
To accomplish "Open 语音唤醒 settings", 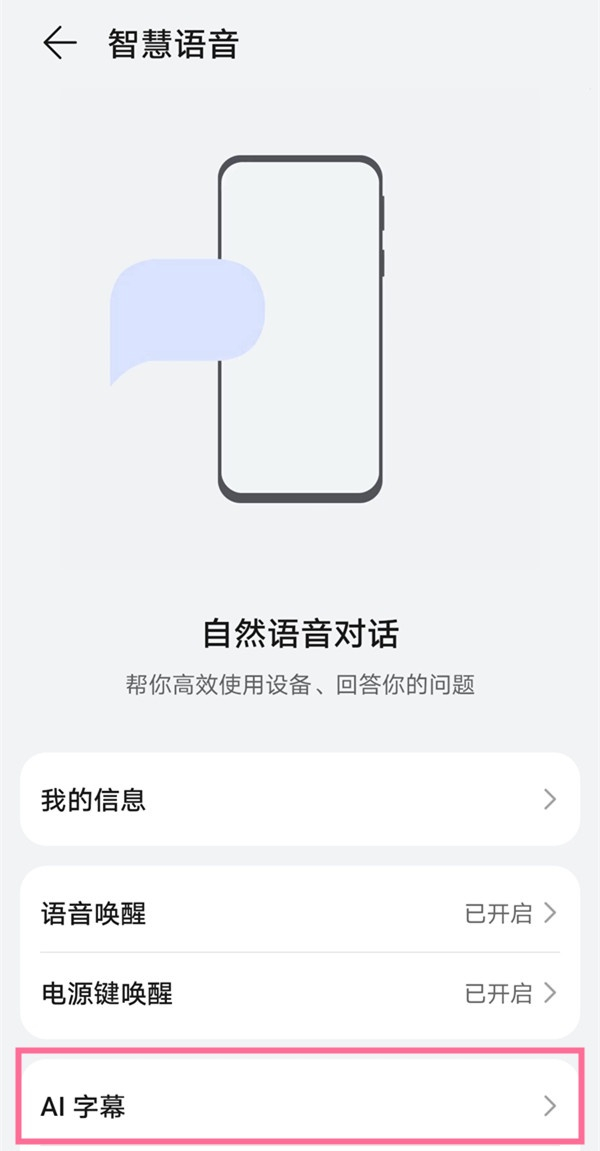I will [x=300, y=912].
